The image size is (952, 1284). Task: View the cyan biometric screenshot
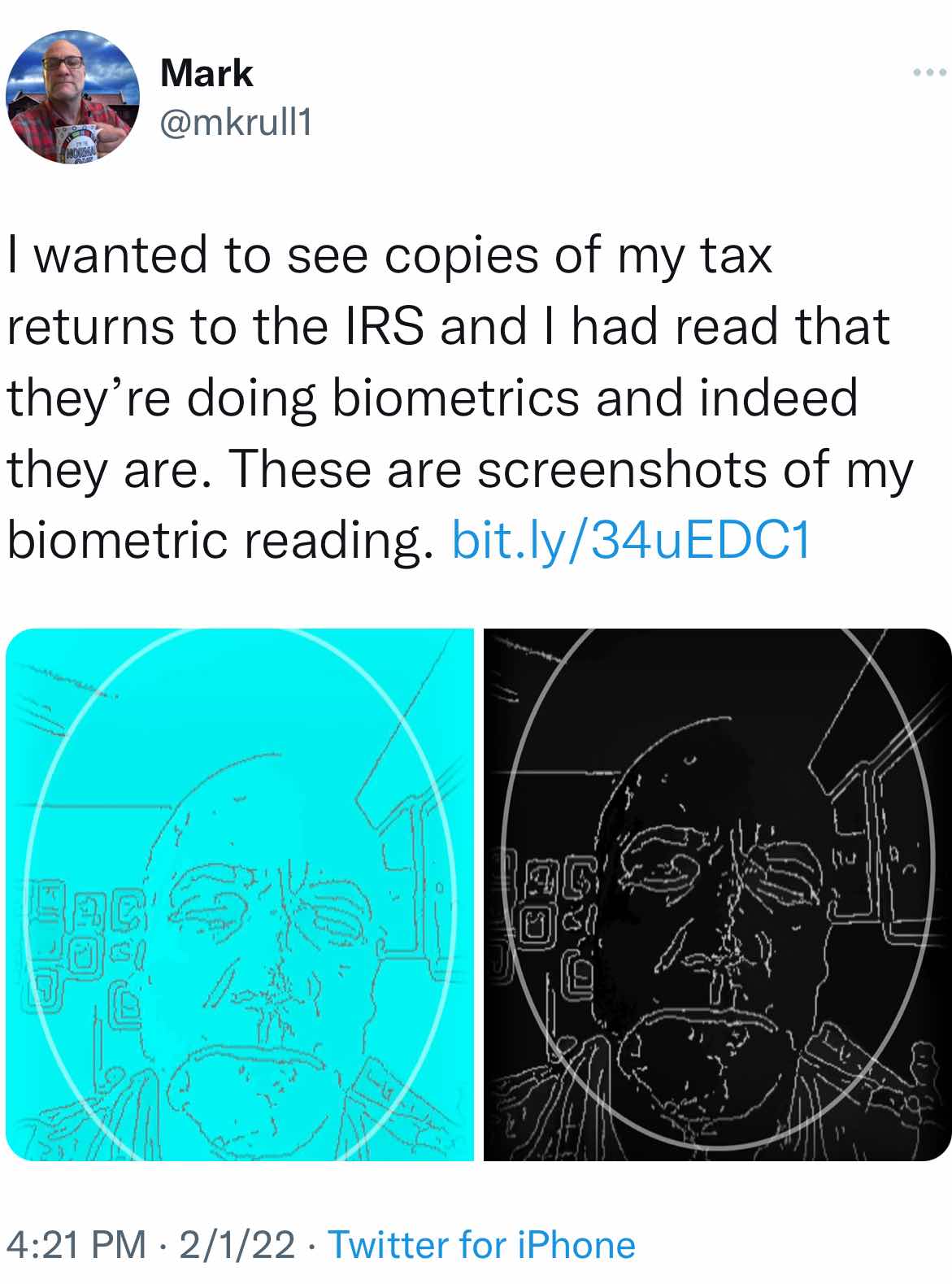click(x=240, y=894)
